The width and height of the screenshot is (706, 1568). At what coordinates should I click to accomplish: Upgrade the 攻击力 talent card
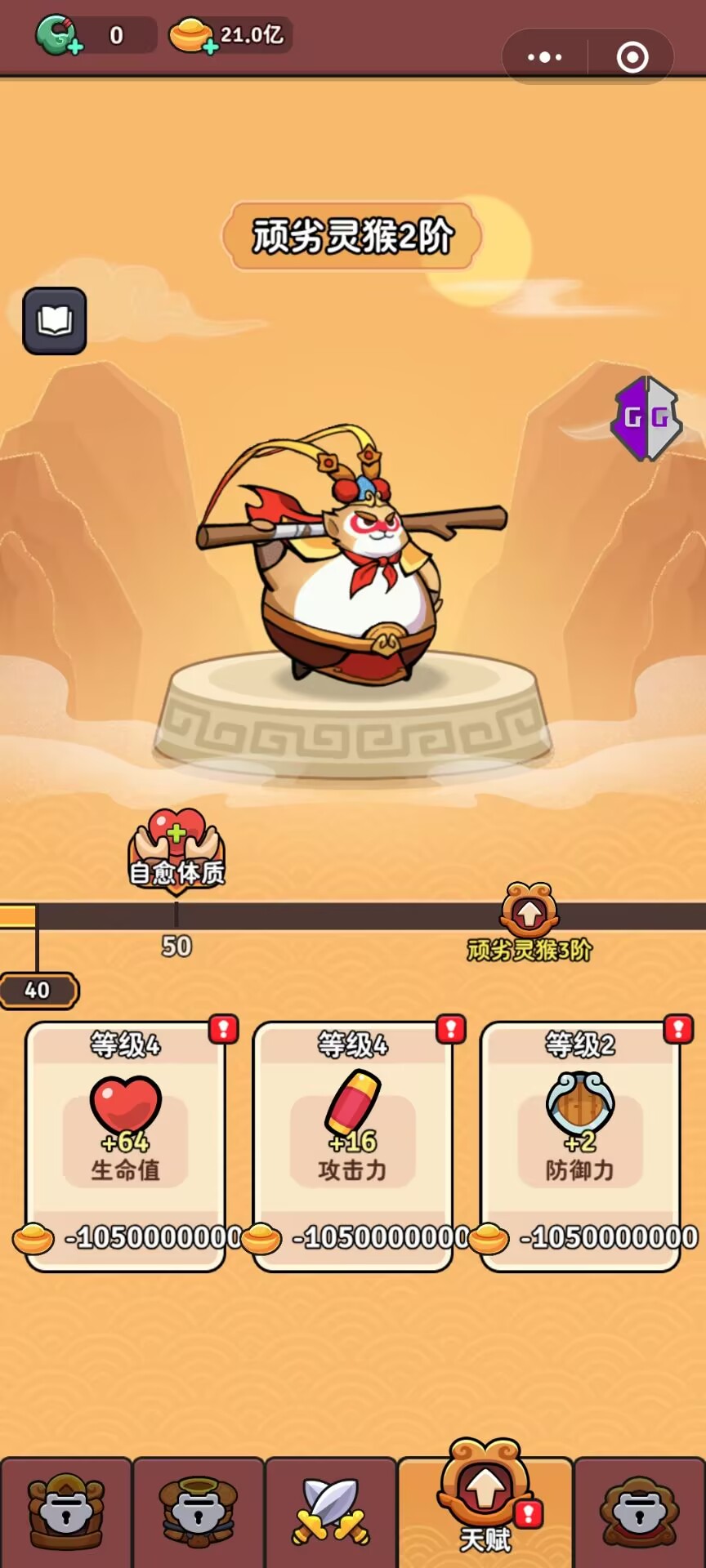[x=352, y=1143]
